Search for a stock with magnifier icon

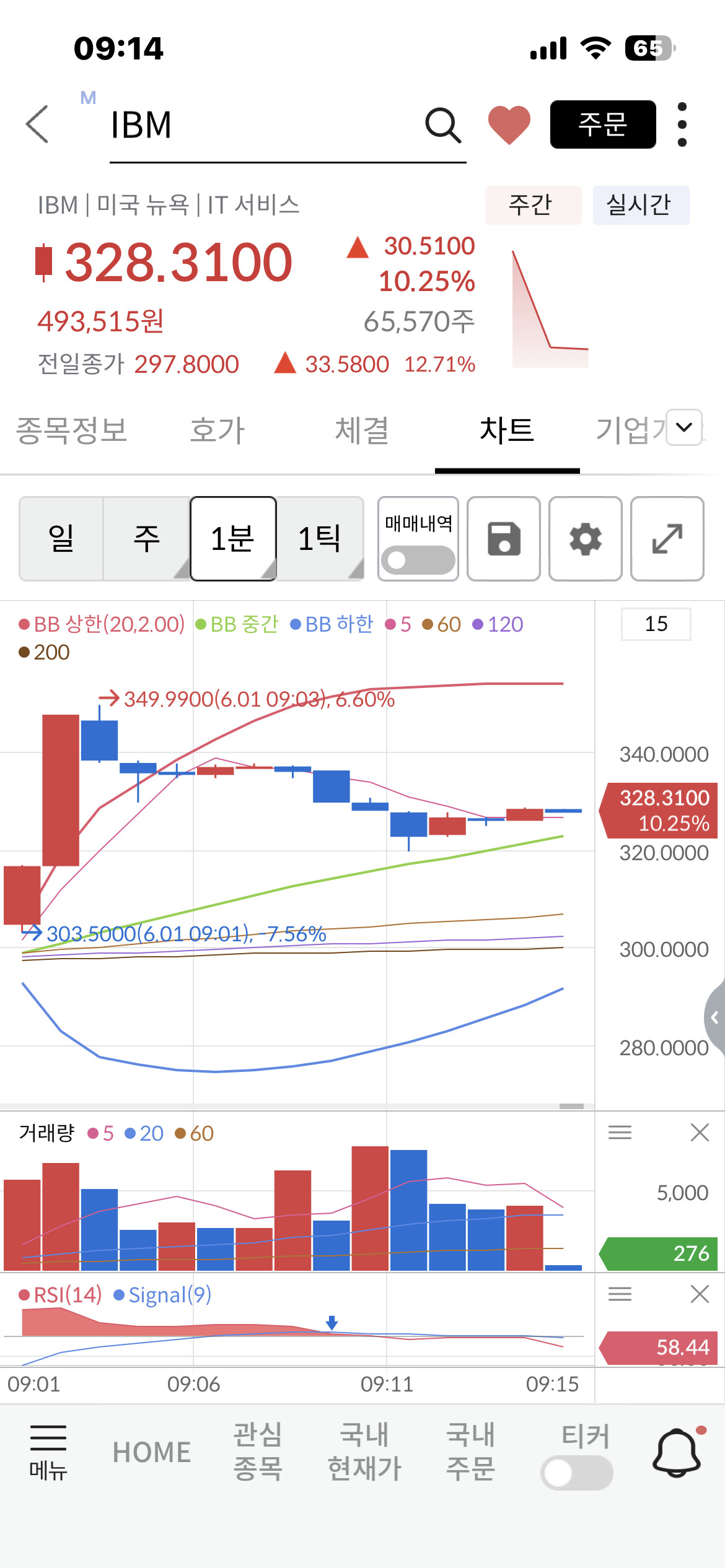click(443, 125)
